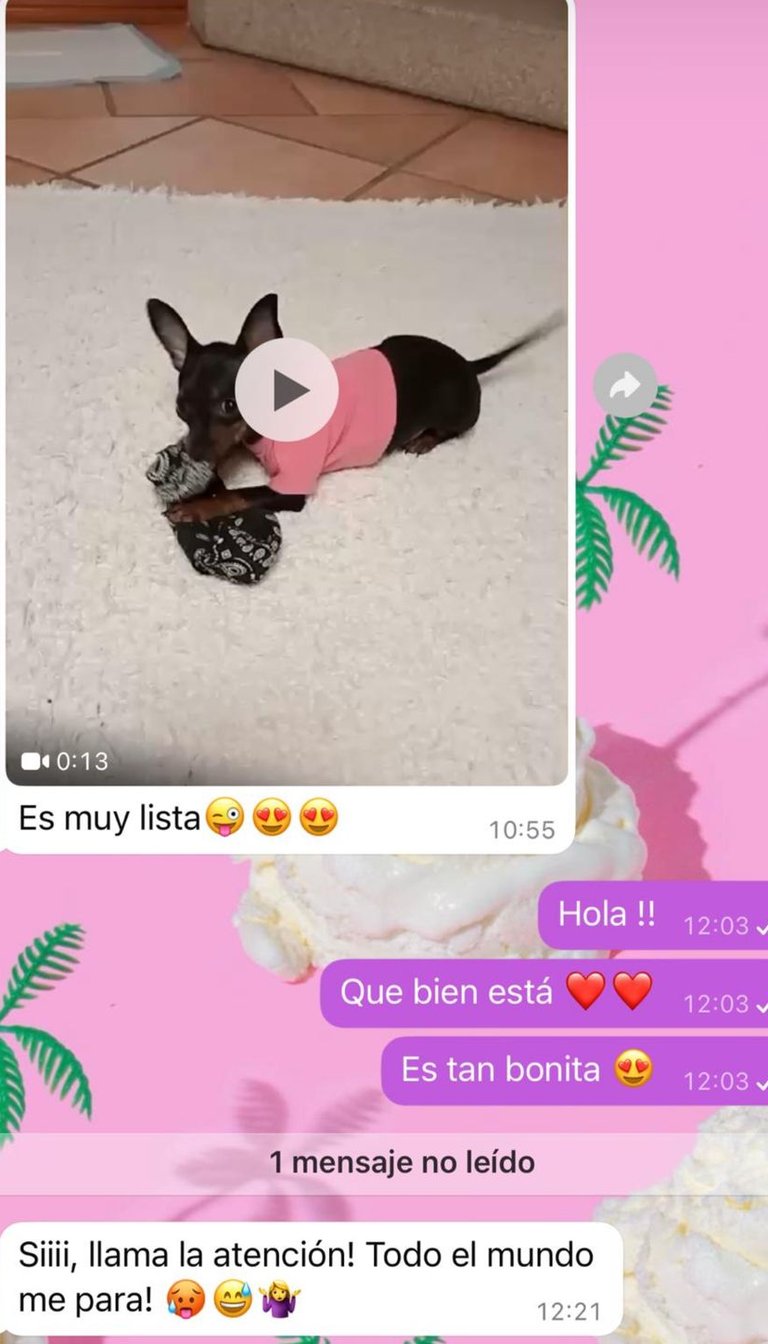Forward the video with the share arrow

click(x=625, y=385)
